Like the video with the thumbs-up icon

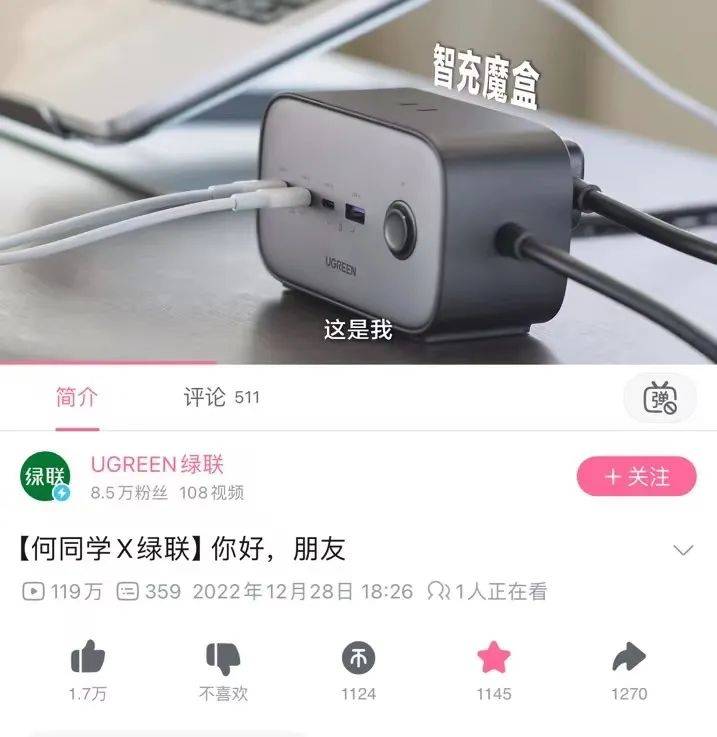click(x=88, y=658)
